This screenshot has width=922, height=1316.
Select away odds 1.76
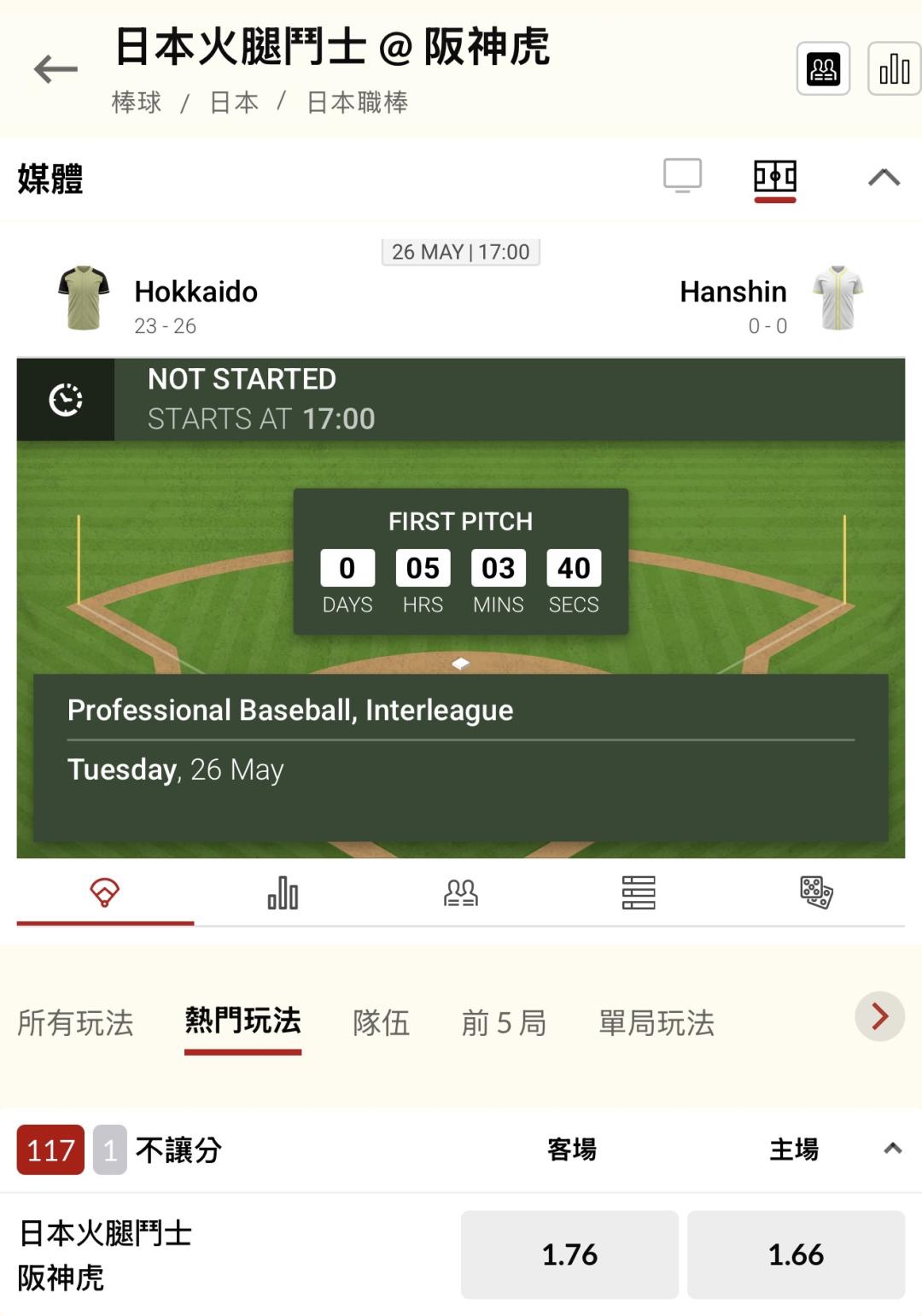[x=569, y=1255]
